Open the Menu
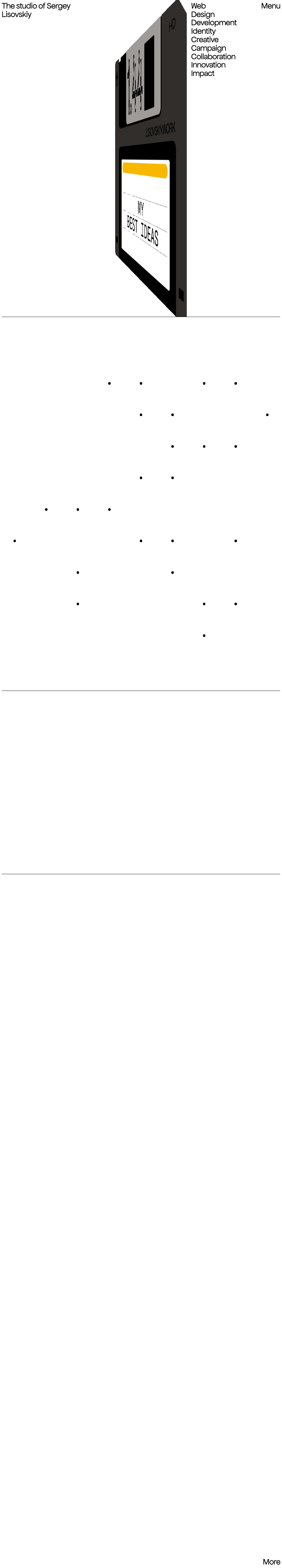 click(271, 6)
